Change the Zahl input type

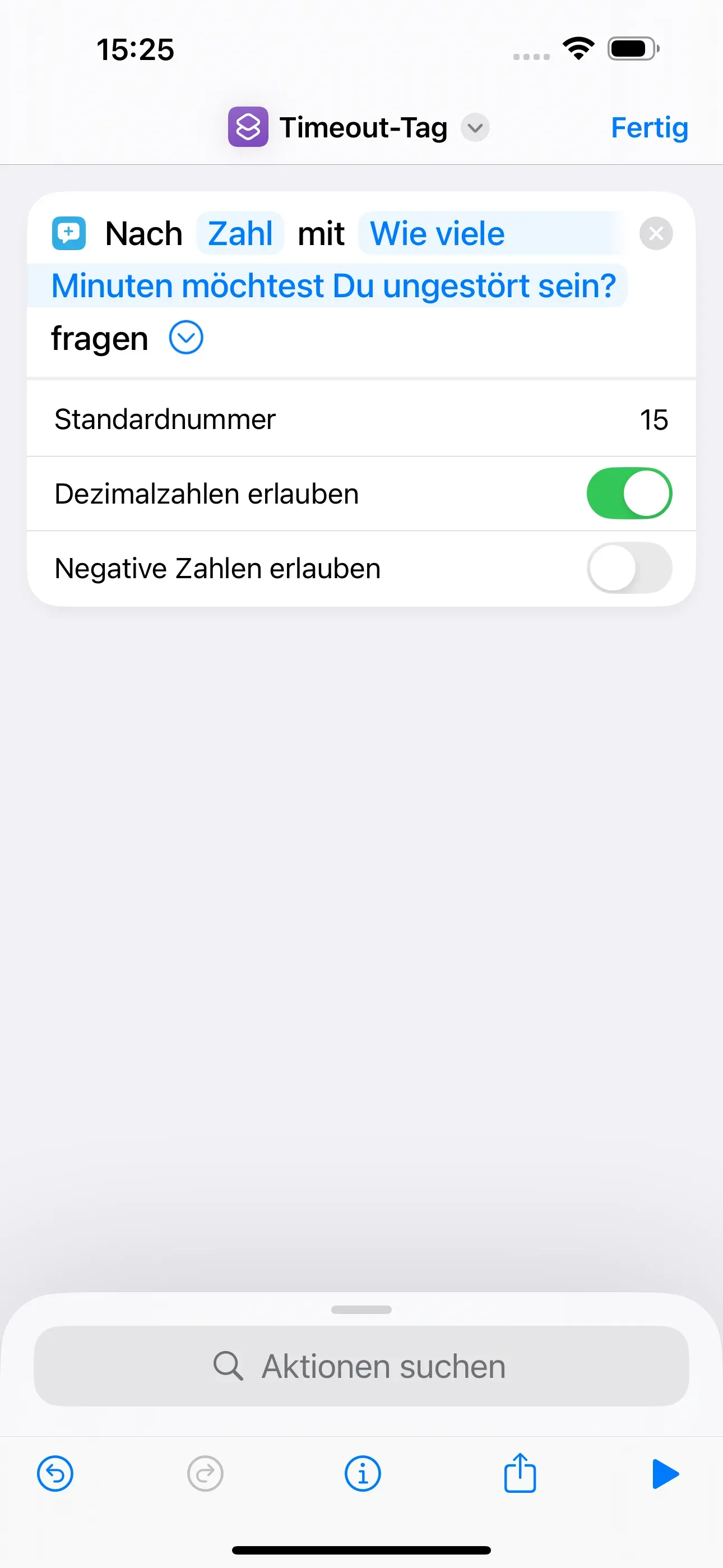[240, 234]
